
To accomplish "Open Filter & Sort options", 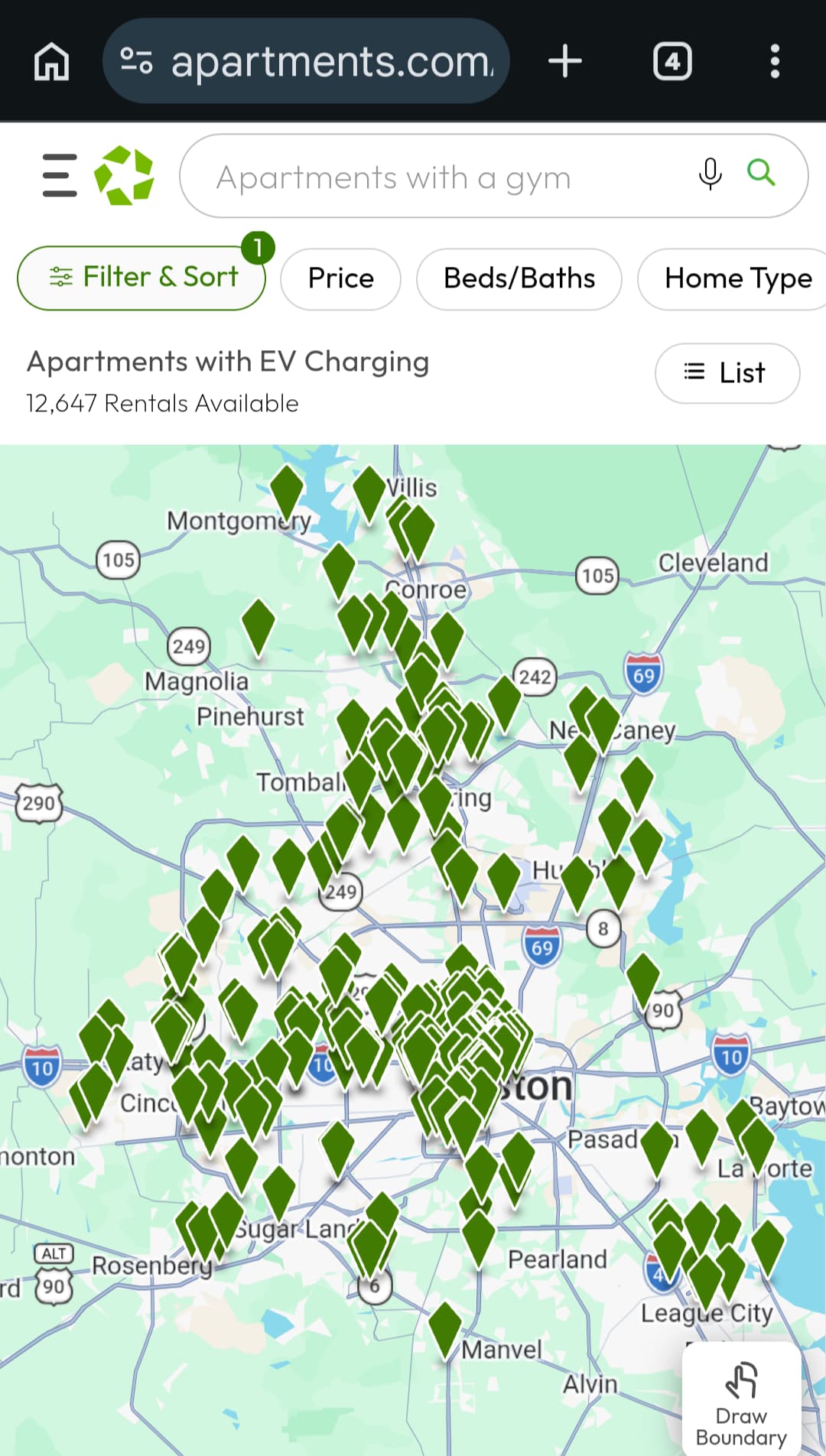I will [x=142, y=278].
